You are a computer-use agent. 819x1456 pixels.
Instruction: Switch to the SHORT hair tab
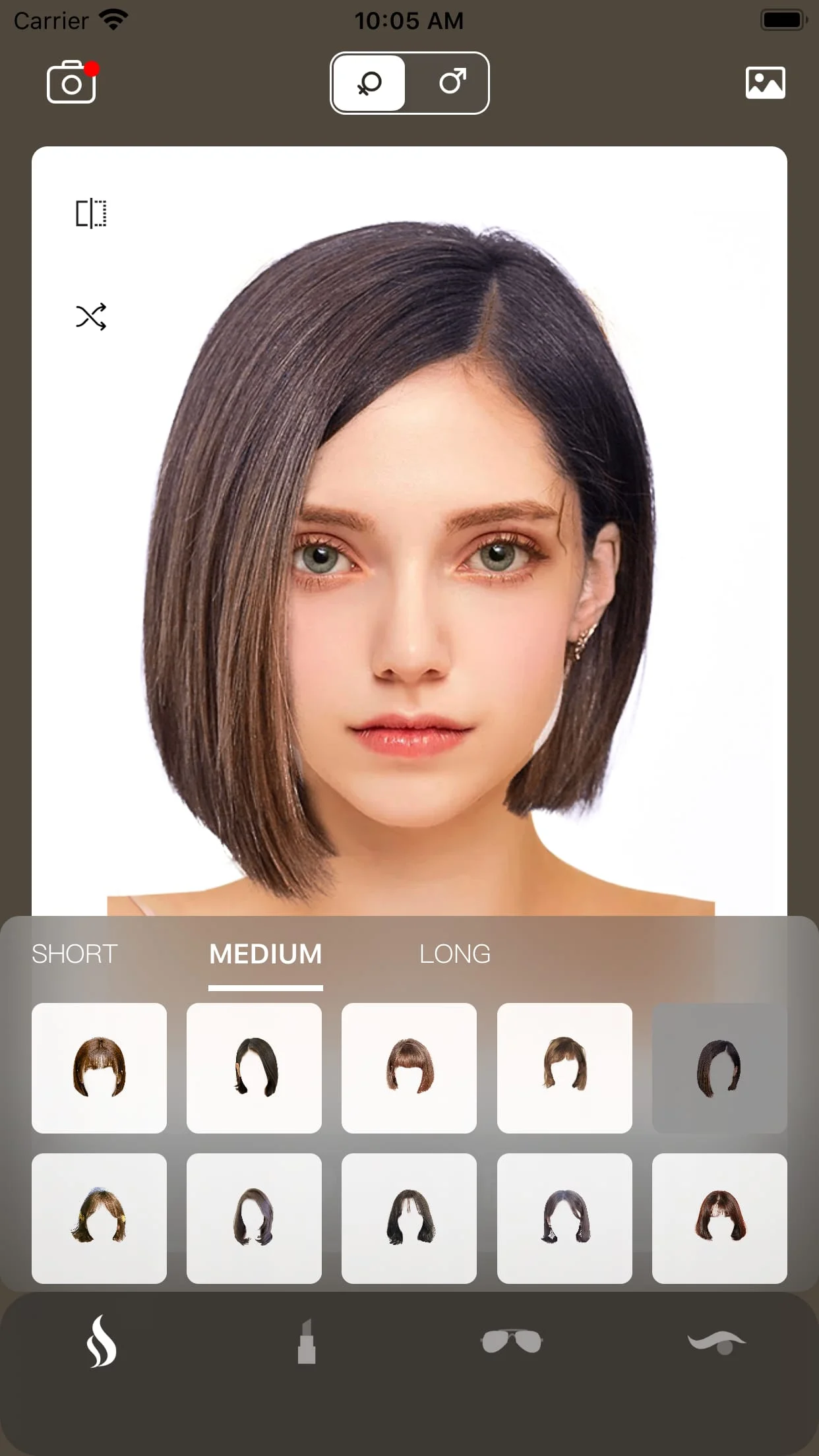(x=75, y=954)
